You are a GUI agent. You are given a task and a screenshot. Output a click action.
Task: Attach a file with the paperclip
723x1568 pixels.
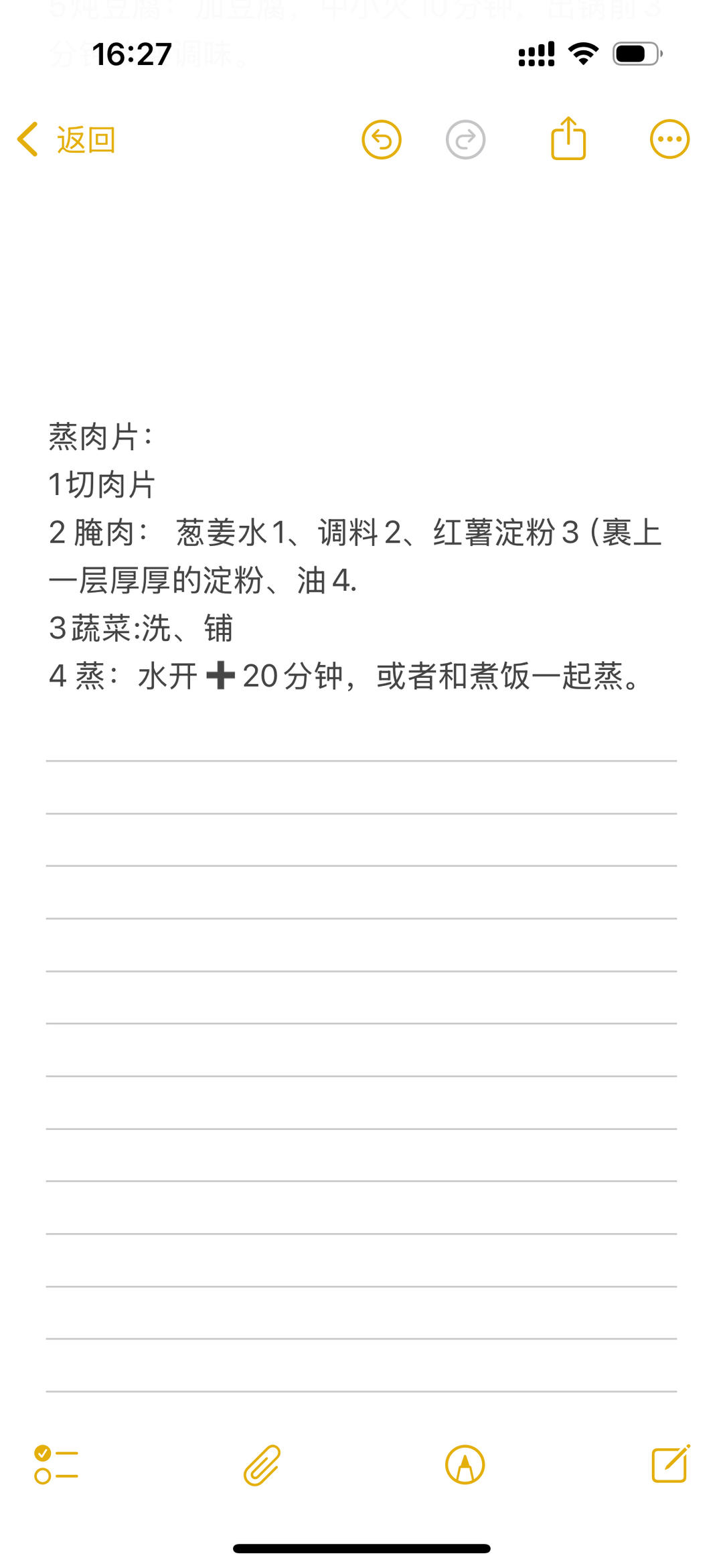click(x=262, y=1465)
